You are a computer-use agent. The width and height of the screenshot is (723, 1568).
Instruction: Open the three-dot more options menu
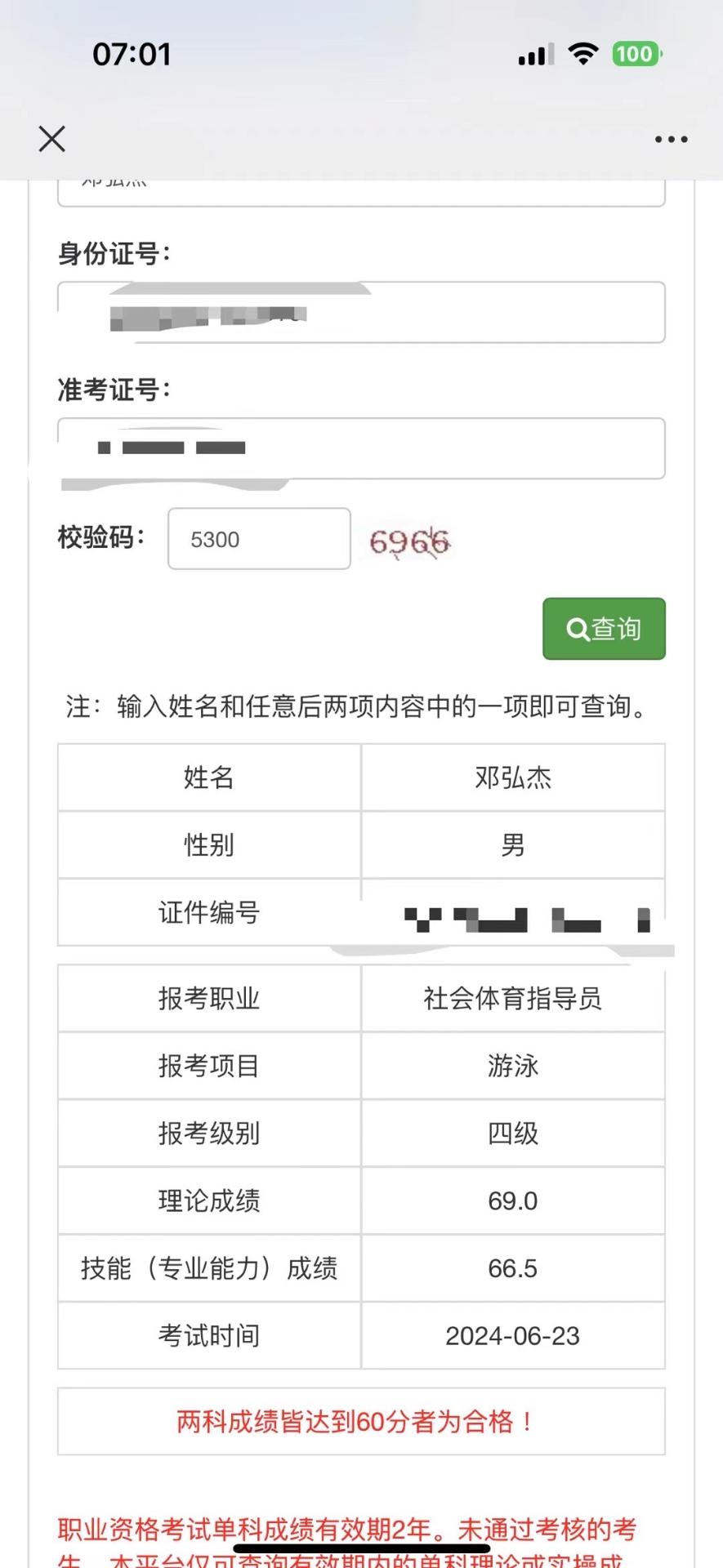pyautogui.click(x=671, y=140)
